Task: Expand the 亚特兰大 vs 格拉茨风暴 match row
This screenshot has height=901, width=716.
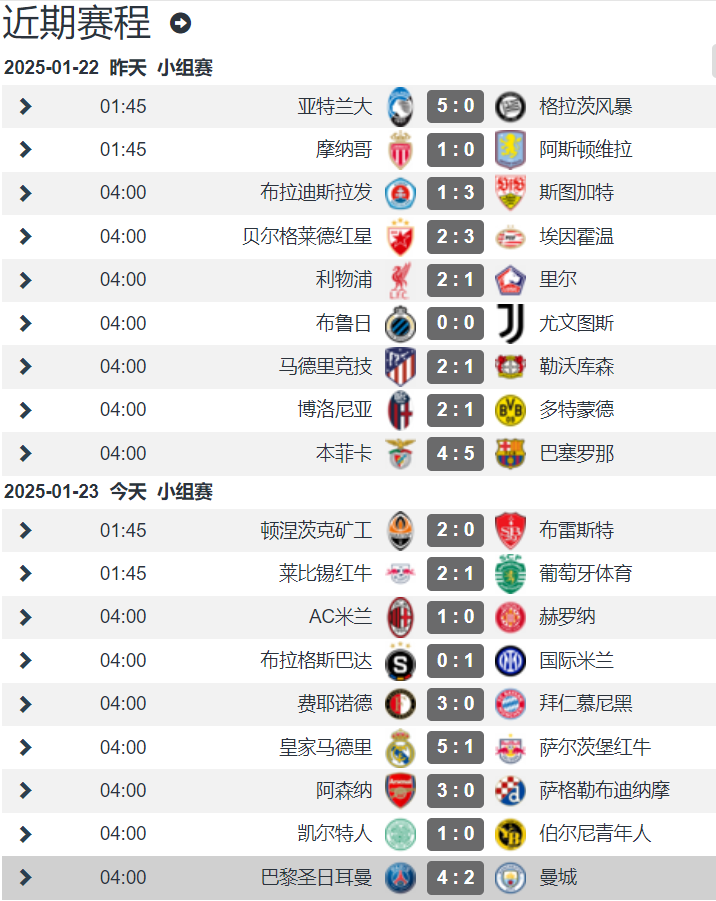Action: point(26,106)
